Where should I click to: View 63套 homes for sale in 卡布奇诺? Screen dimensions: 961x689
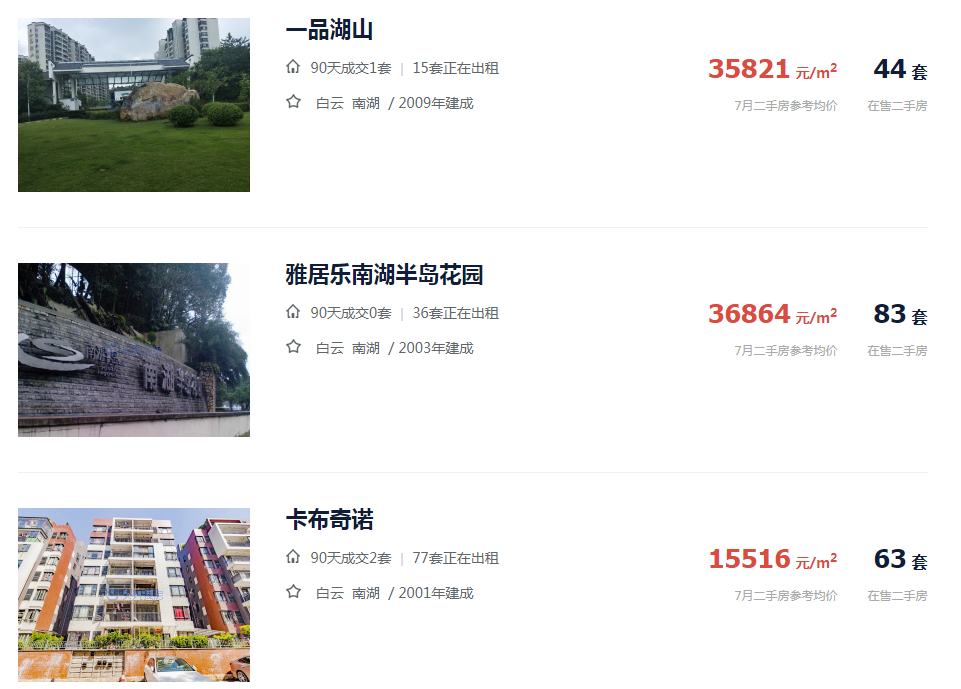coord(900,559)
